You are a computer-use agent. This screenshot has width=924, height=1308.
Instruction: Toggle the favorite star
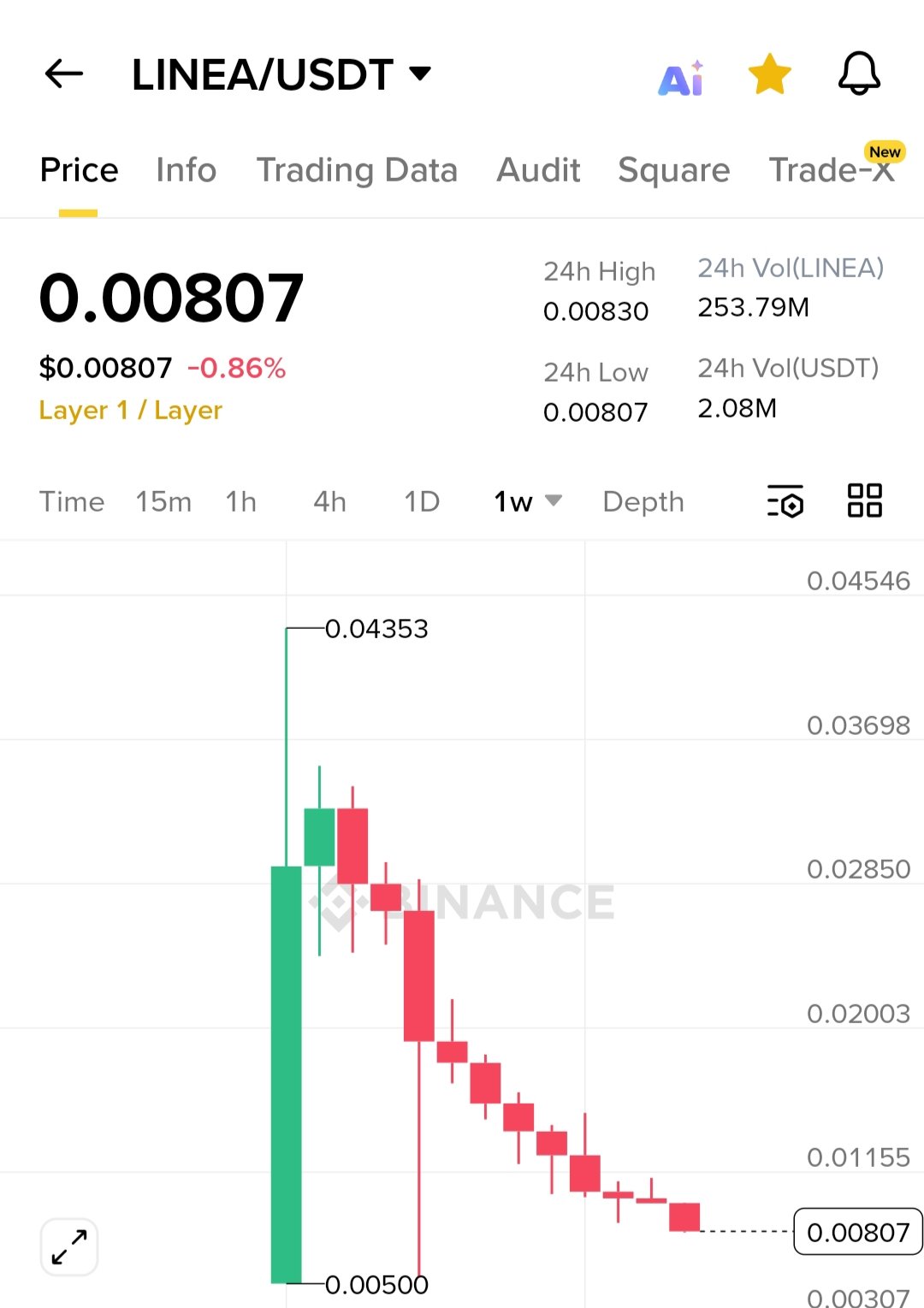[770, 74]
